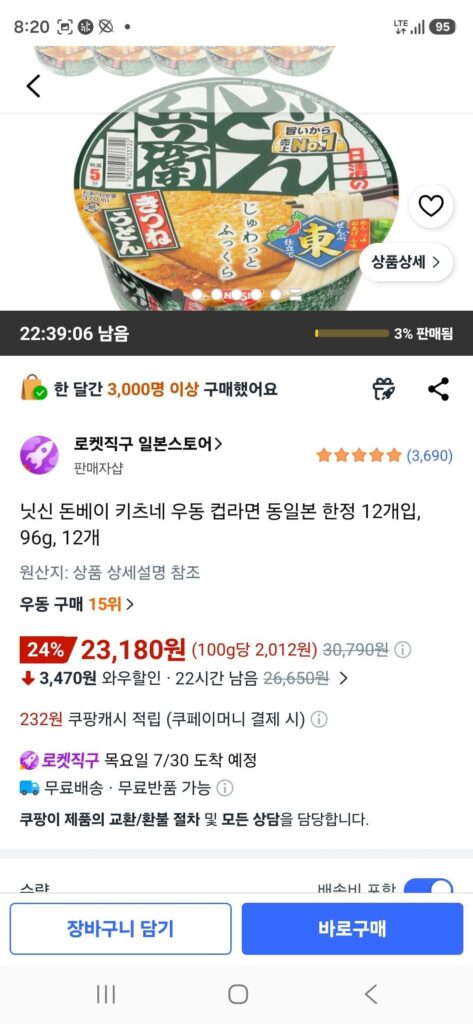
Task: Open recent apps from navigation bar
Action: (x=106, y=995)
